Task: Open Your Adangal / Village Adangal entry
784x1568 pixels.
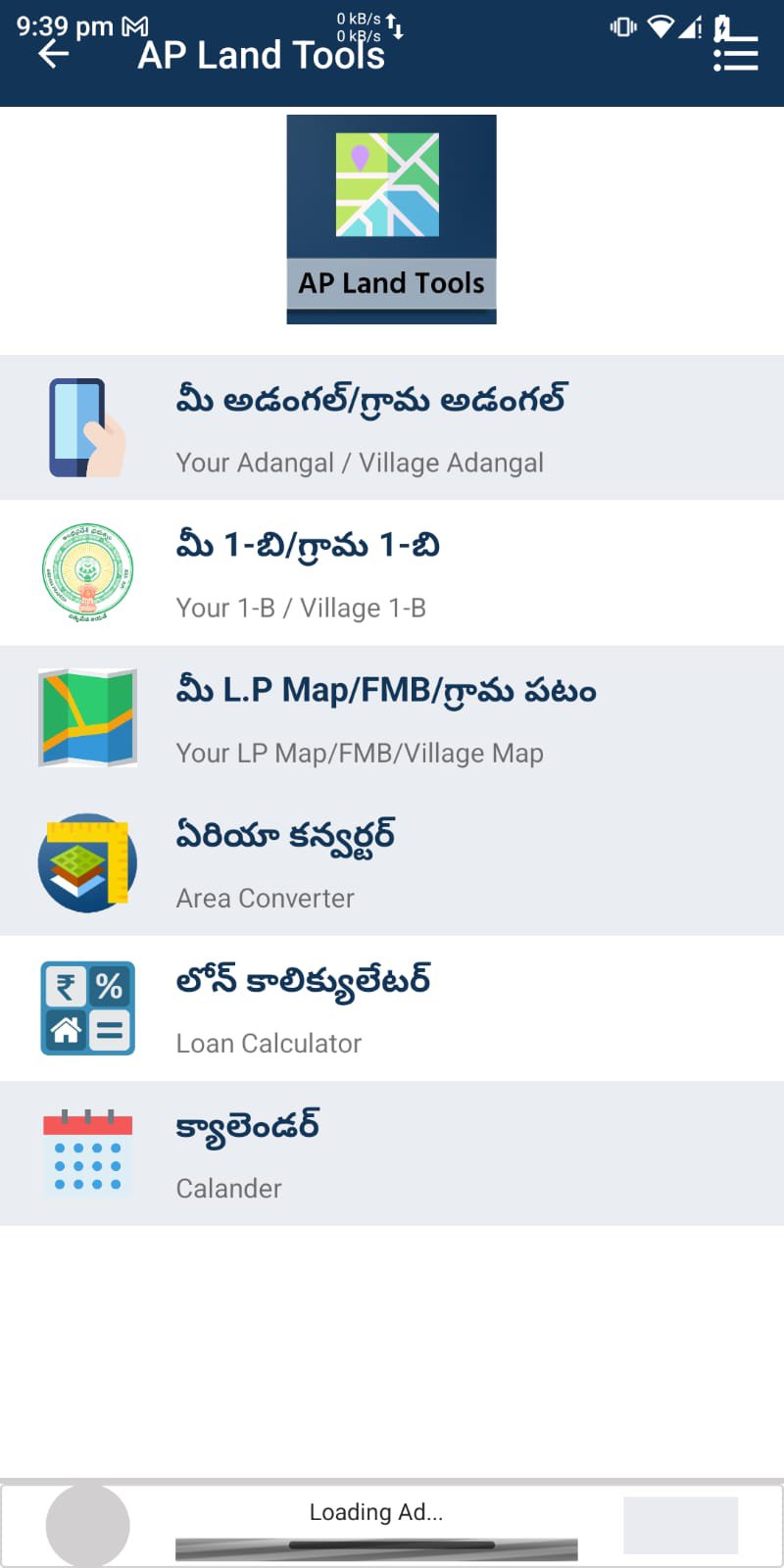Action: point(392,424)
